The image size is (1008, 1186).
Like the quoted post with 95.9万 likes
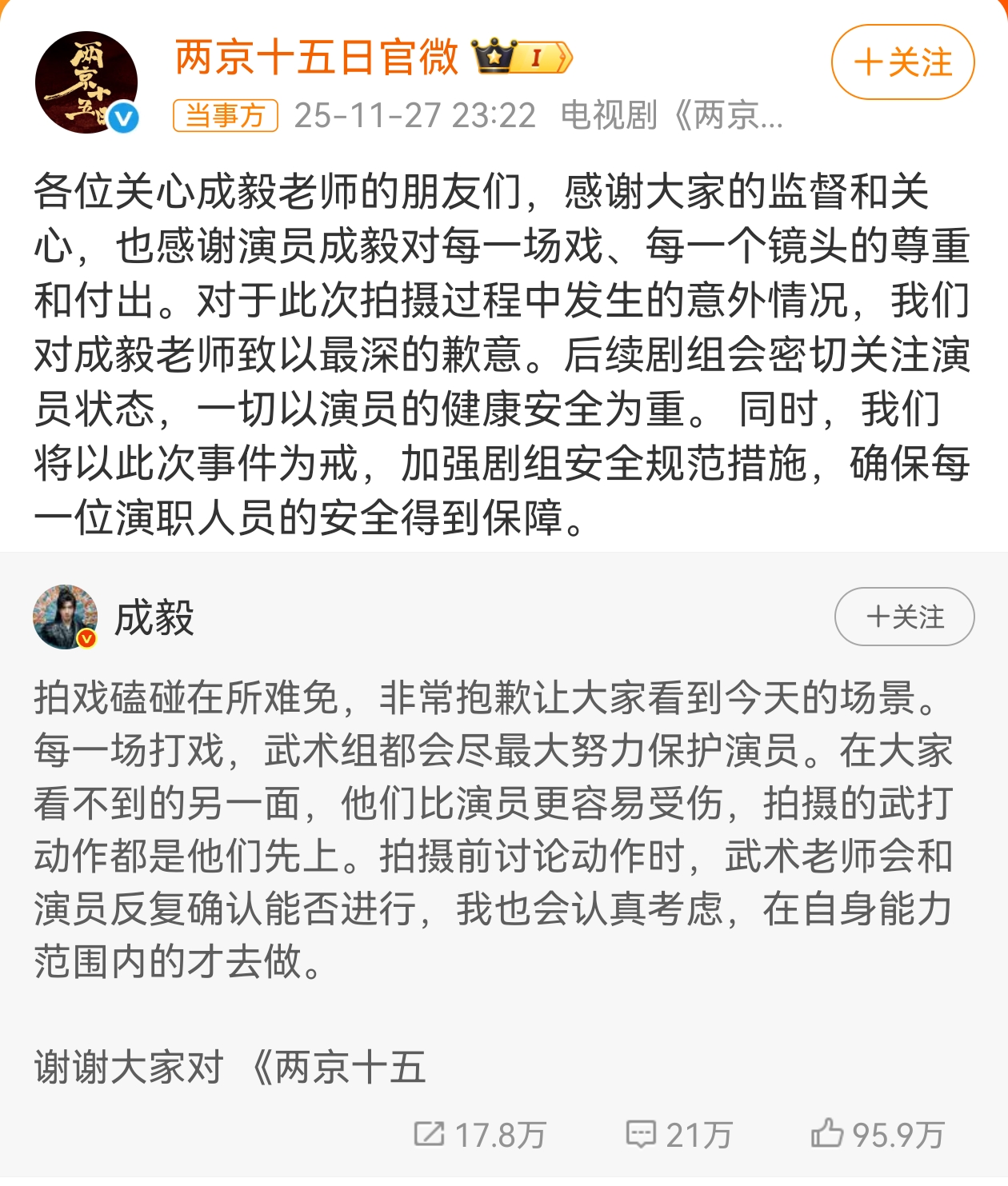click(878, 1134)
